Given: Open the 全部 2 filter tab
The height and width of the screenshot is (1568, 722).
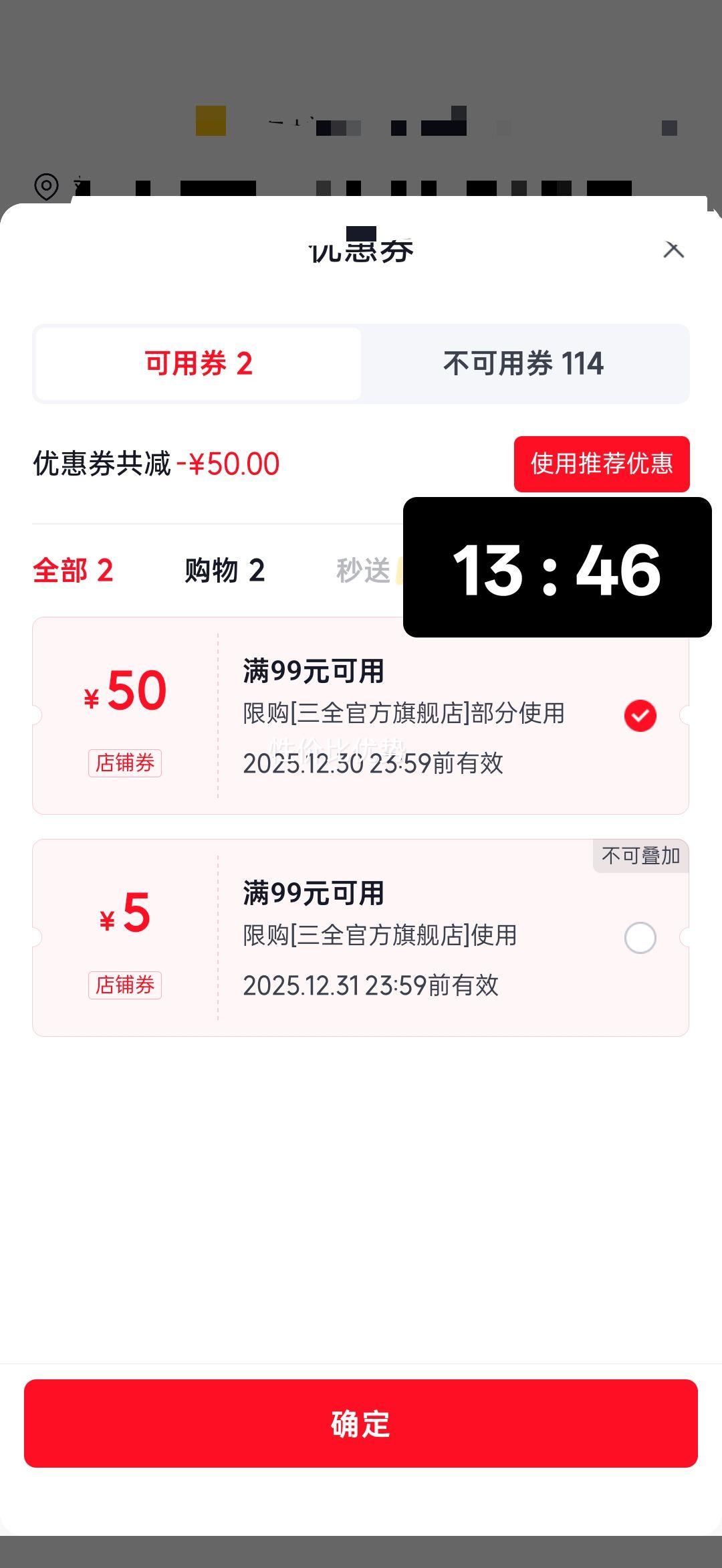Looking at the screenshot, I should point(74,571).
